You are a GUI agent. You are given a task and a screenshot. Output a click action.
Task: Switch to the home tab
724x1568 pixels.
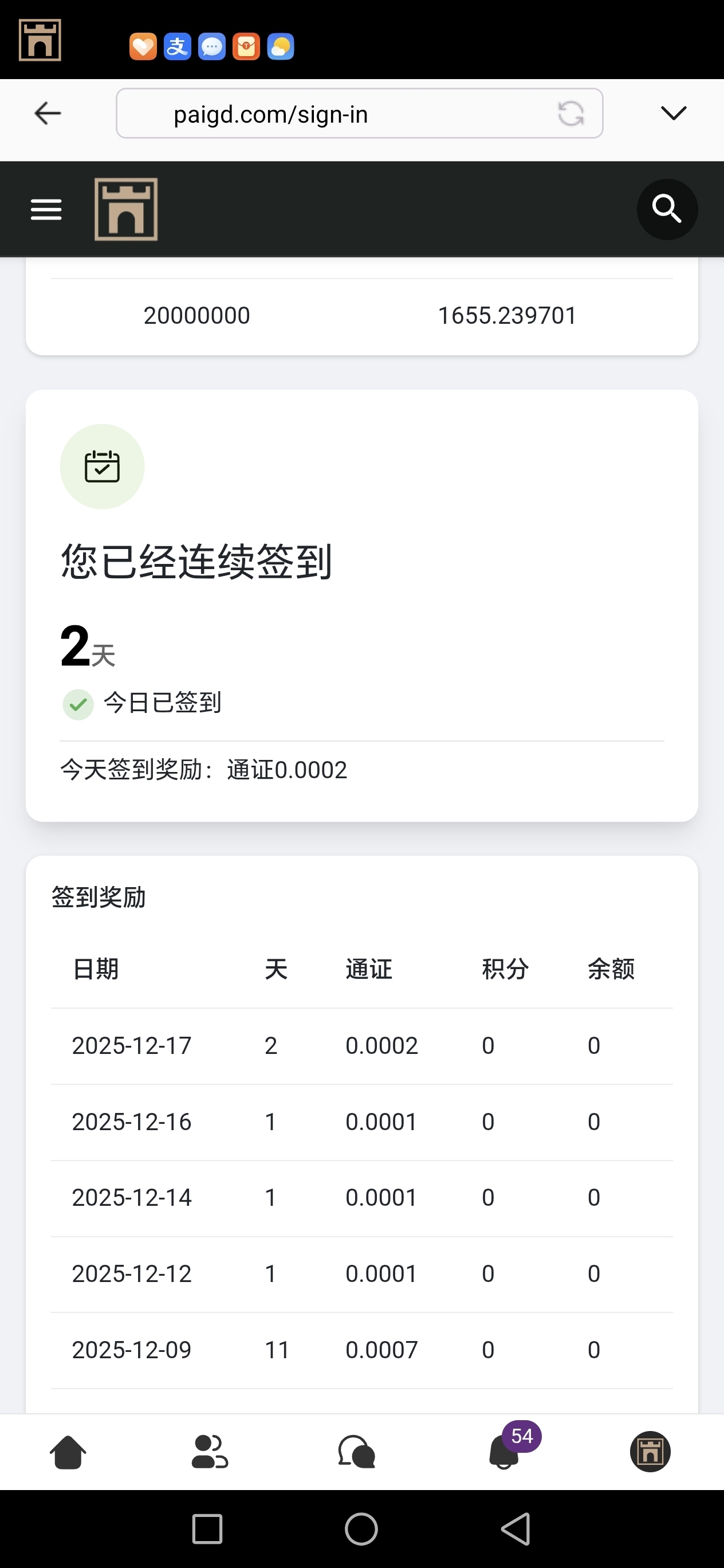click(68, 1452)
